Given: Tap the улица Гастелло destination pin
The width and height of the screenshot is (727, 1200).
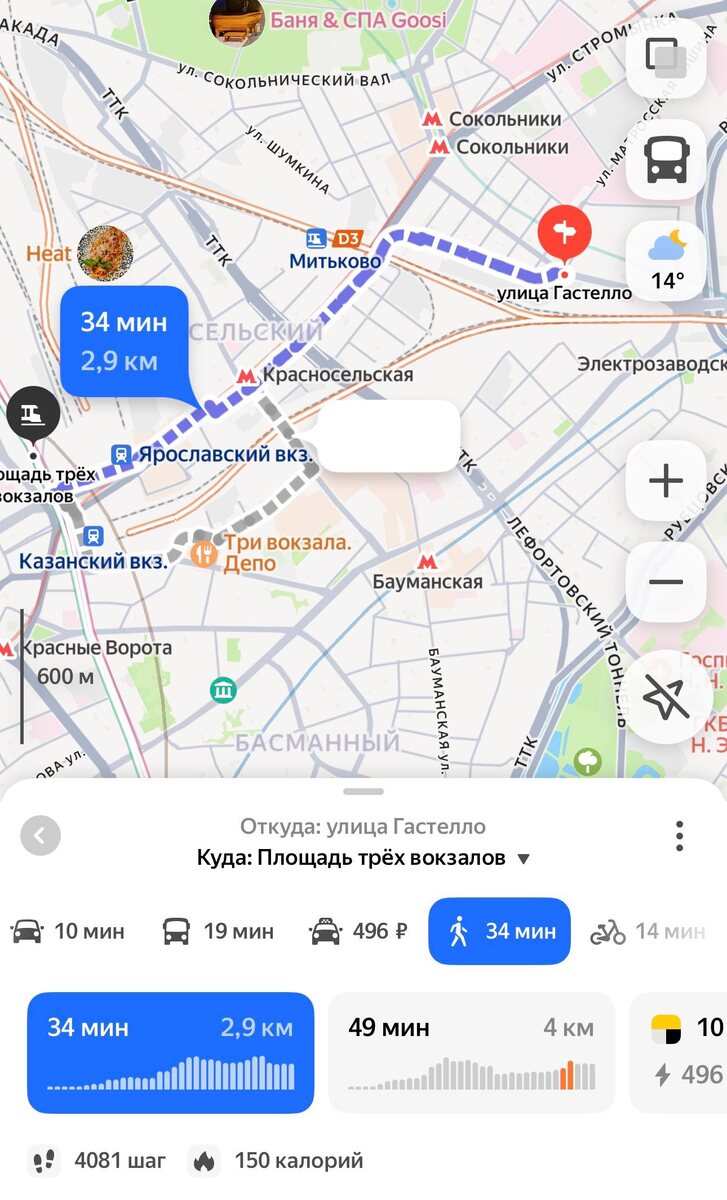Looking at the screenshot, I should pos(565,232).
